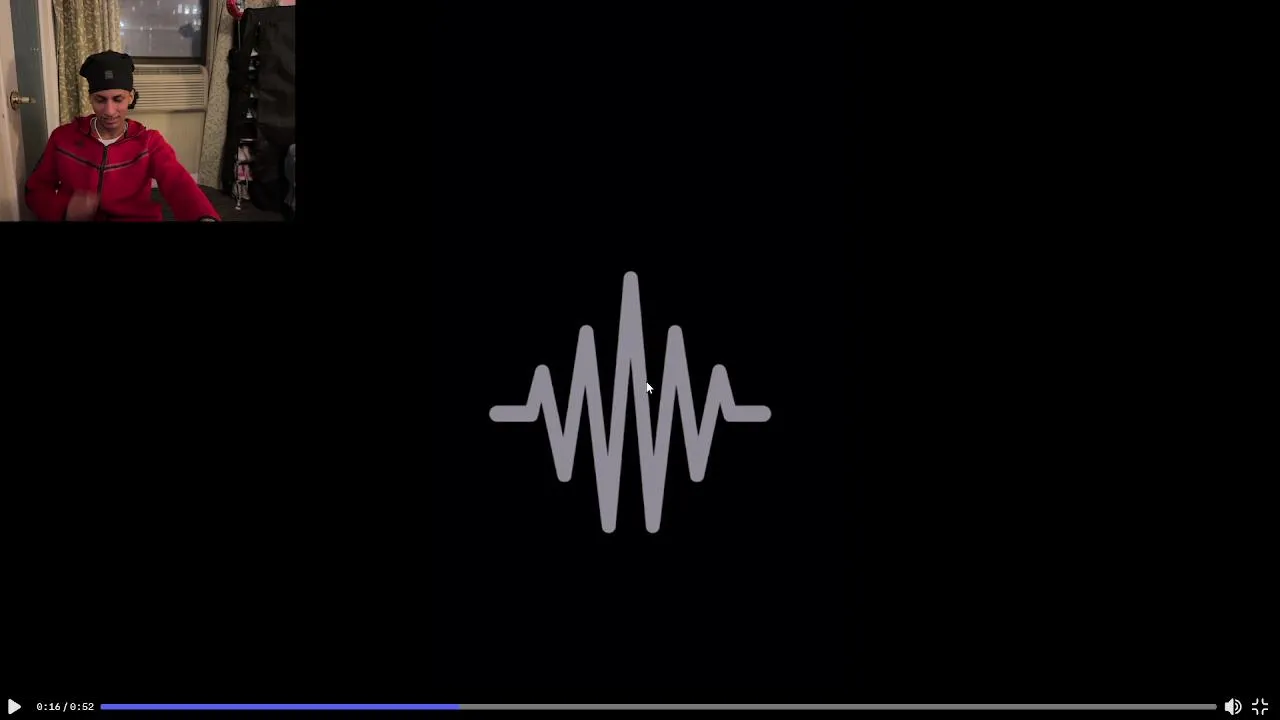The height and width of the screenshot is (720, 1280).
Task: Seek along the video progress bar
Action: pos(658,707)
